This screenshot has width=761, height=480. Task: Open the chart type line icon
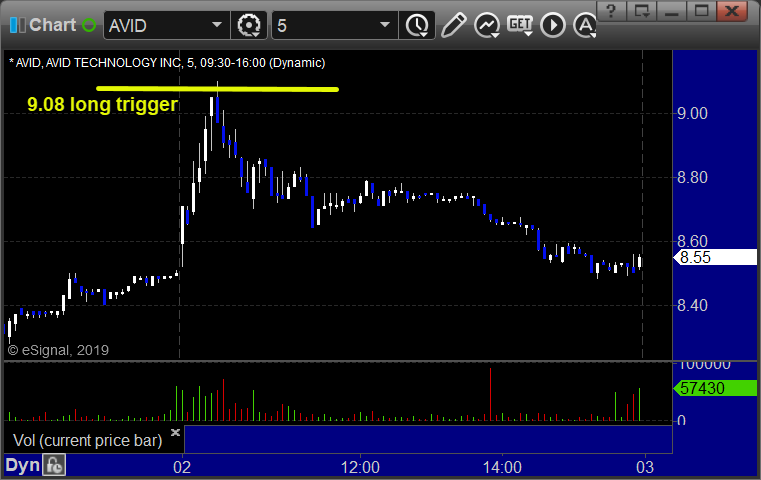[x=486, y=24]
